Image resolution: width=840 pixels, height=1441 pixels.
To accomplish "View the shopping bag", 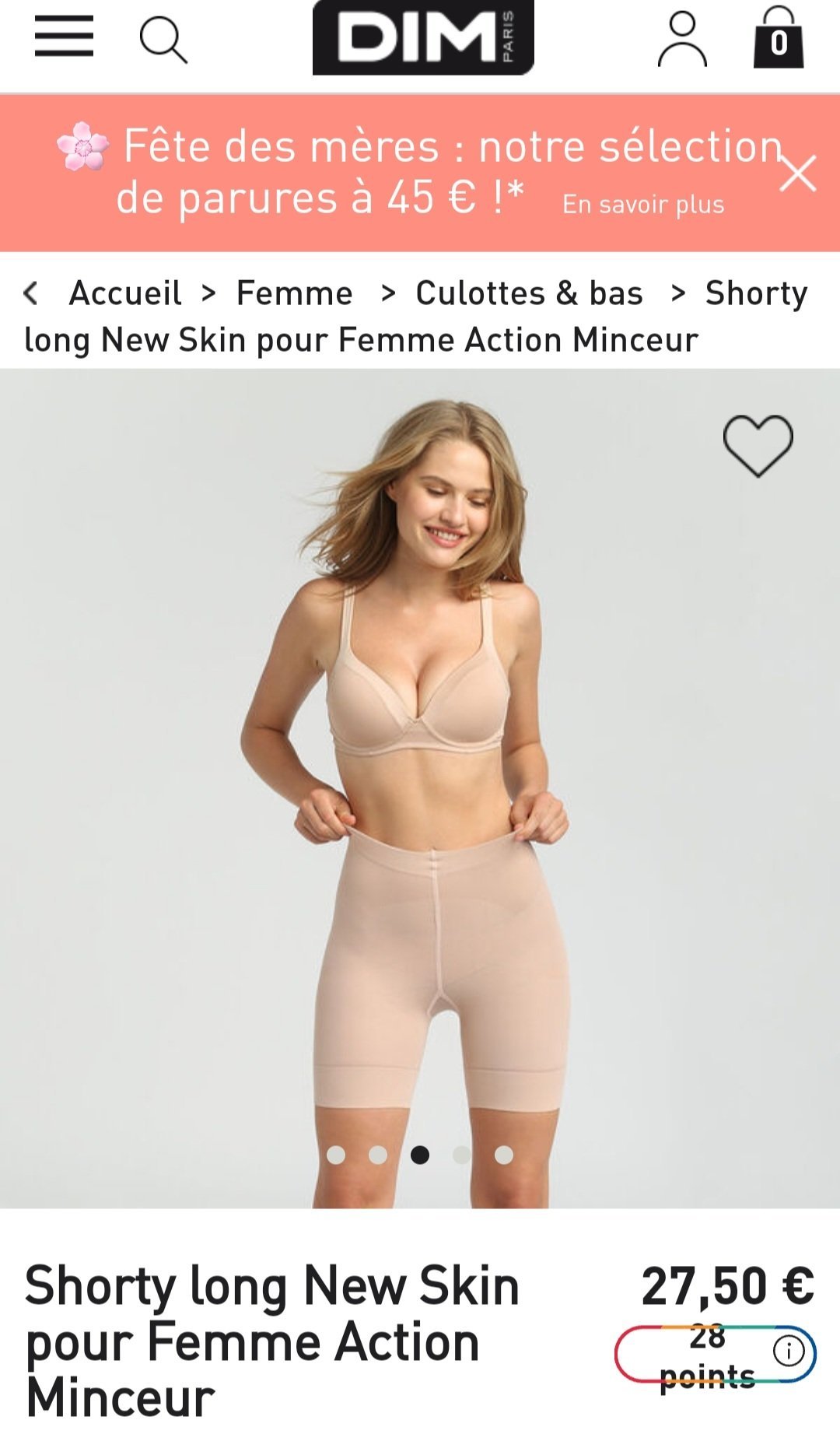I will 778,40.
